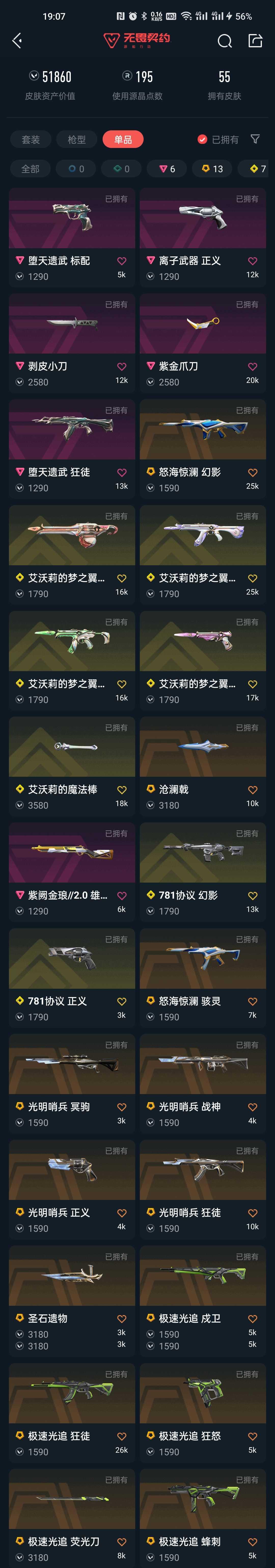The height and width of the screenshot is (1568, 275).
Task: Select the 单品 tab
Action: click(123, 139)
